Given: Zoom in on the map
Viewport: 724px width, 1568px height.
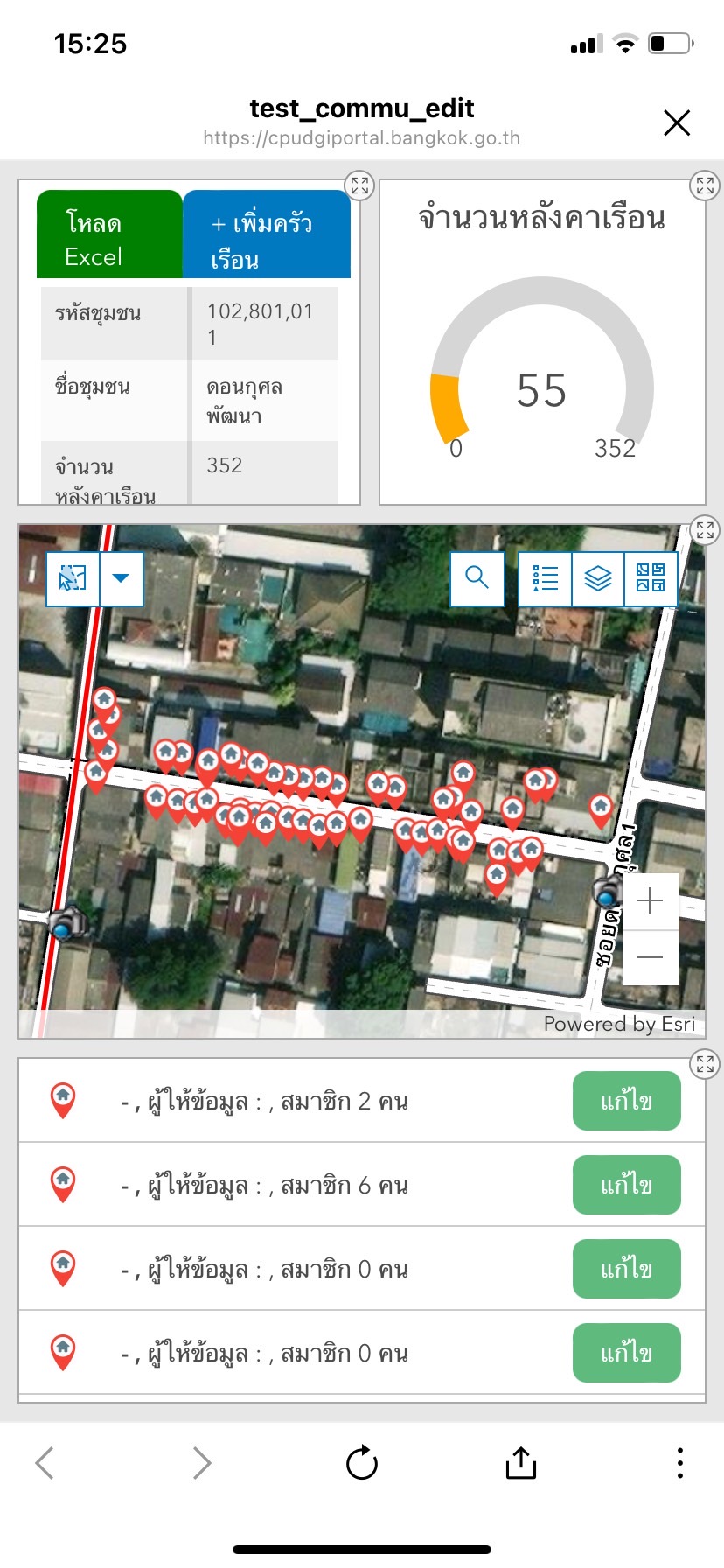Looking at the screenshot, I should click(650, 901).
